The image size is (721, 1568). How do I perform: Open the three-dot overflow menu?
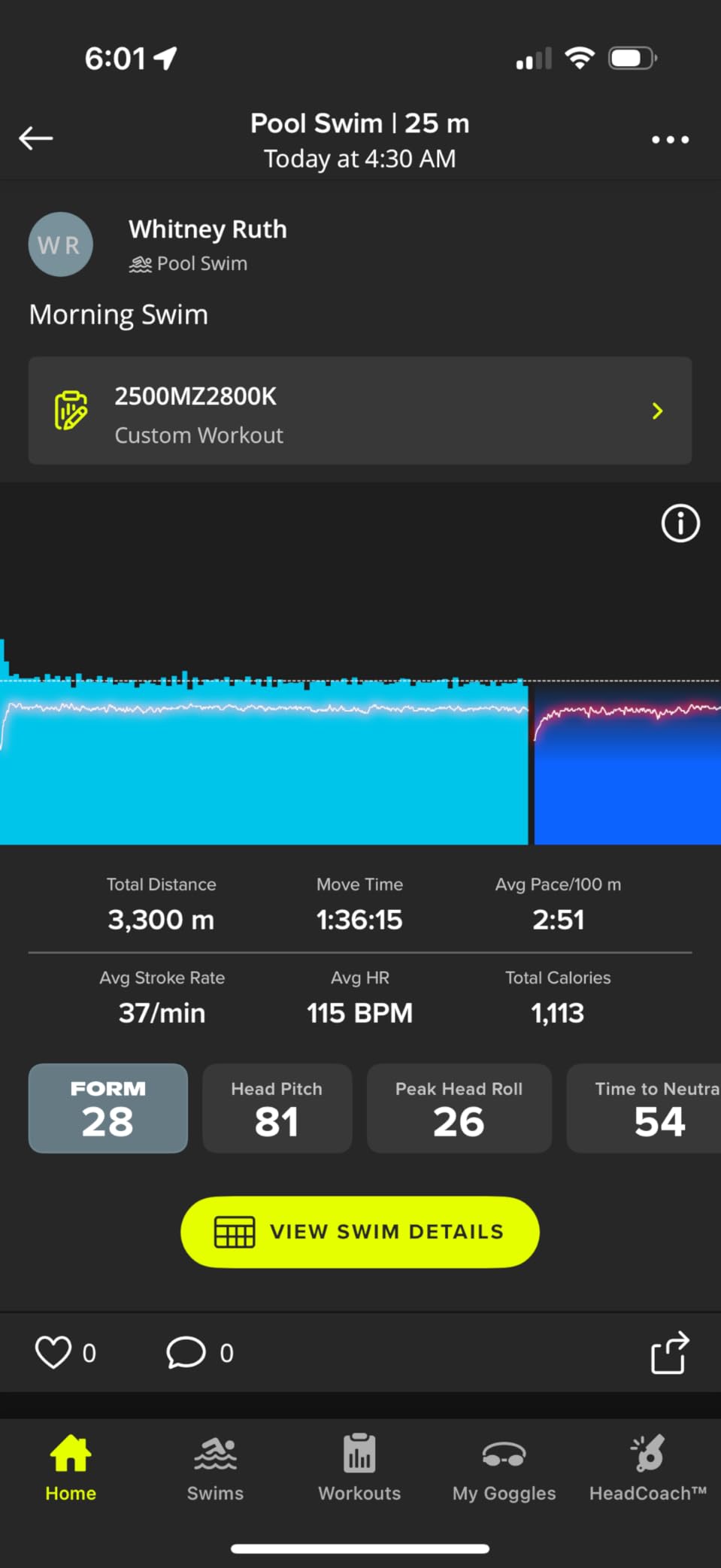pyautogui.click(x=669, y=140)
